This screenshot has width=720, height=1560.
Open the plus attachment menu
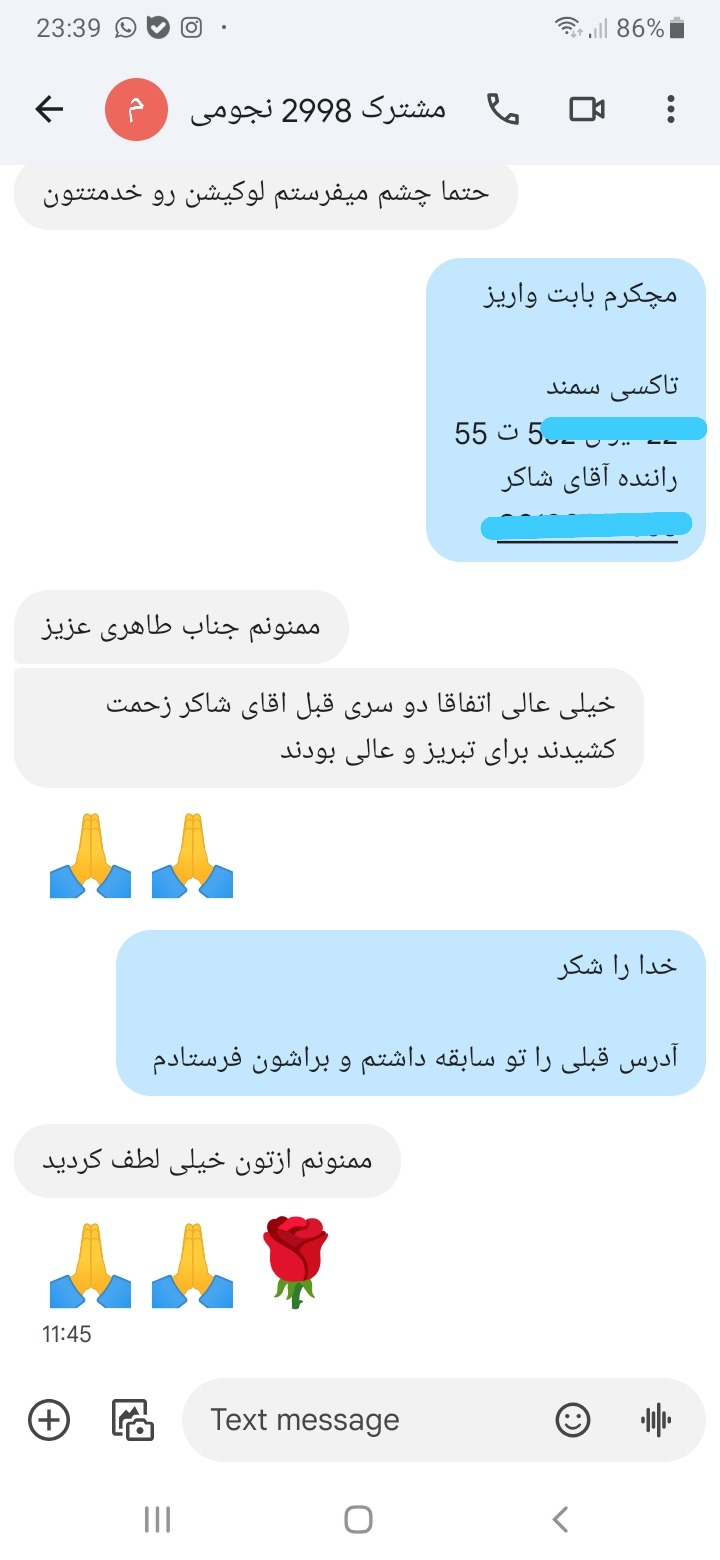49,1420
